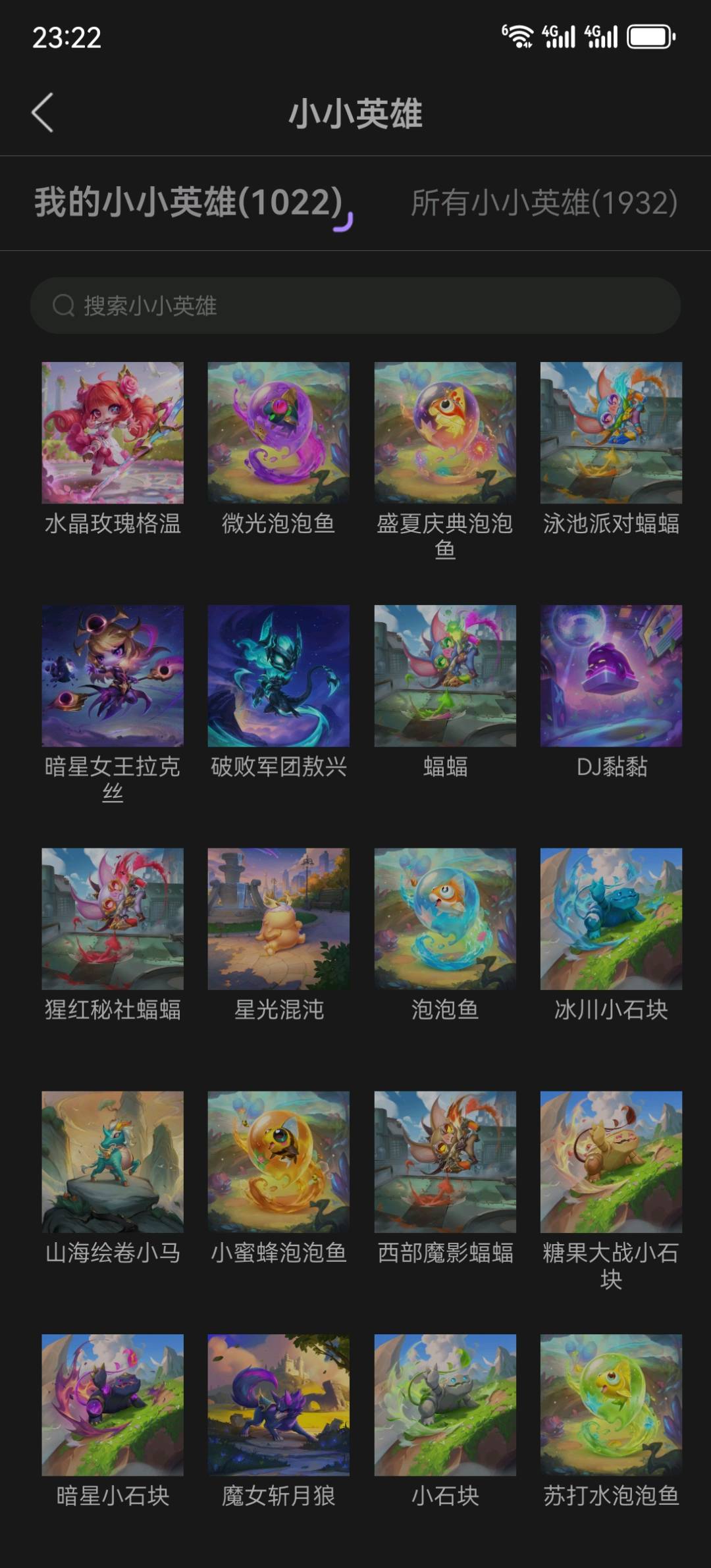Open the 小蜜蜂泡泡鱼 tile
Viewport: 711px width, 1568px height.
coord(278,1162)
